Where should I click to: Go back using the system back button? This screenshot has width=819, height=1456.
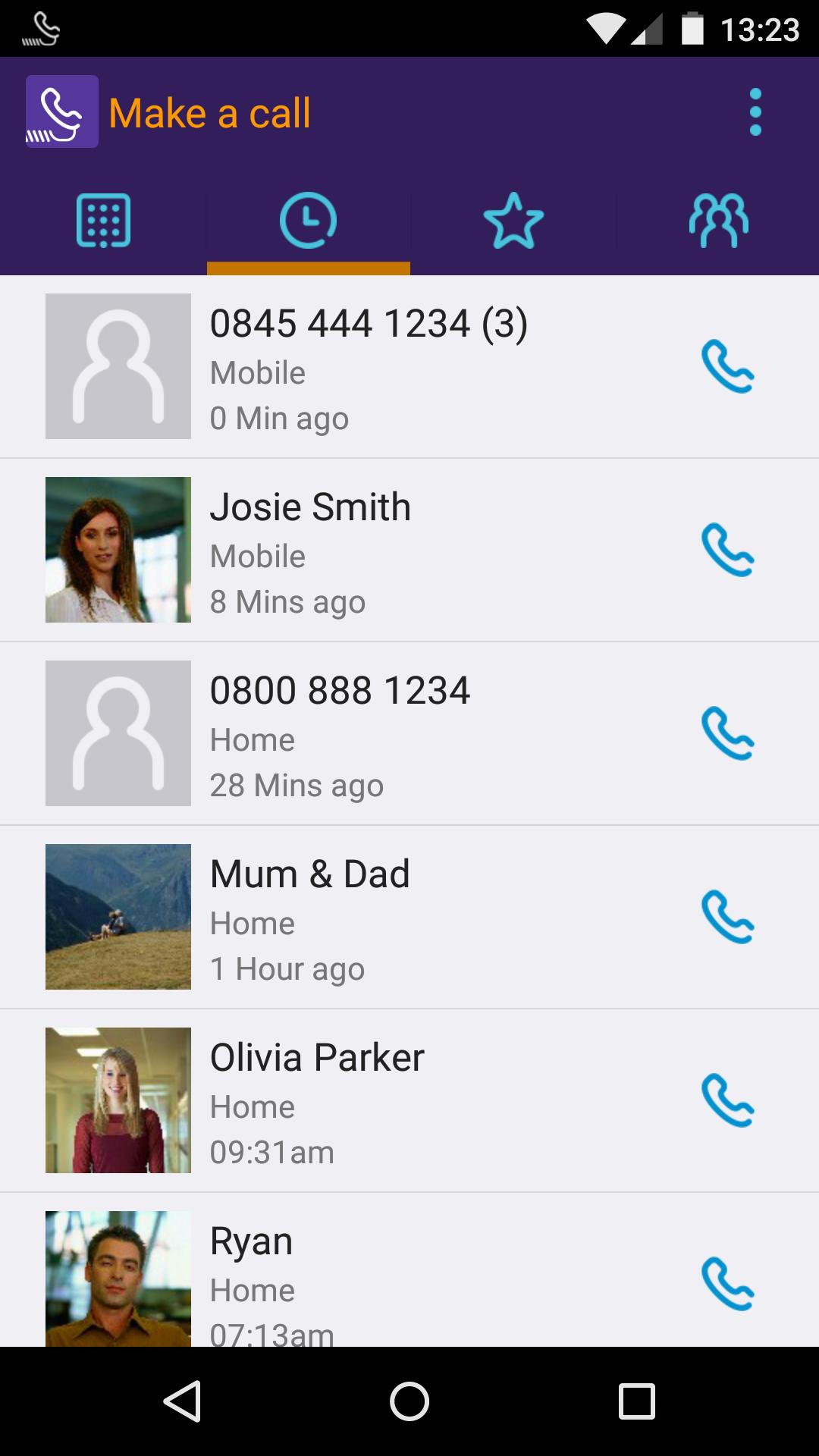[182, 1401]
